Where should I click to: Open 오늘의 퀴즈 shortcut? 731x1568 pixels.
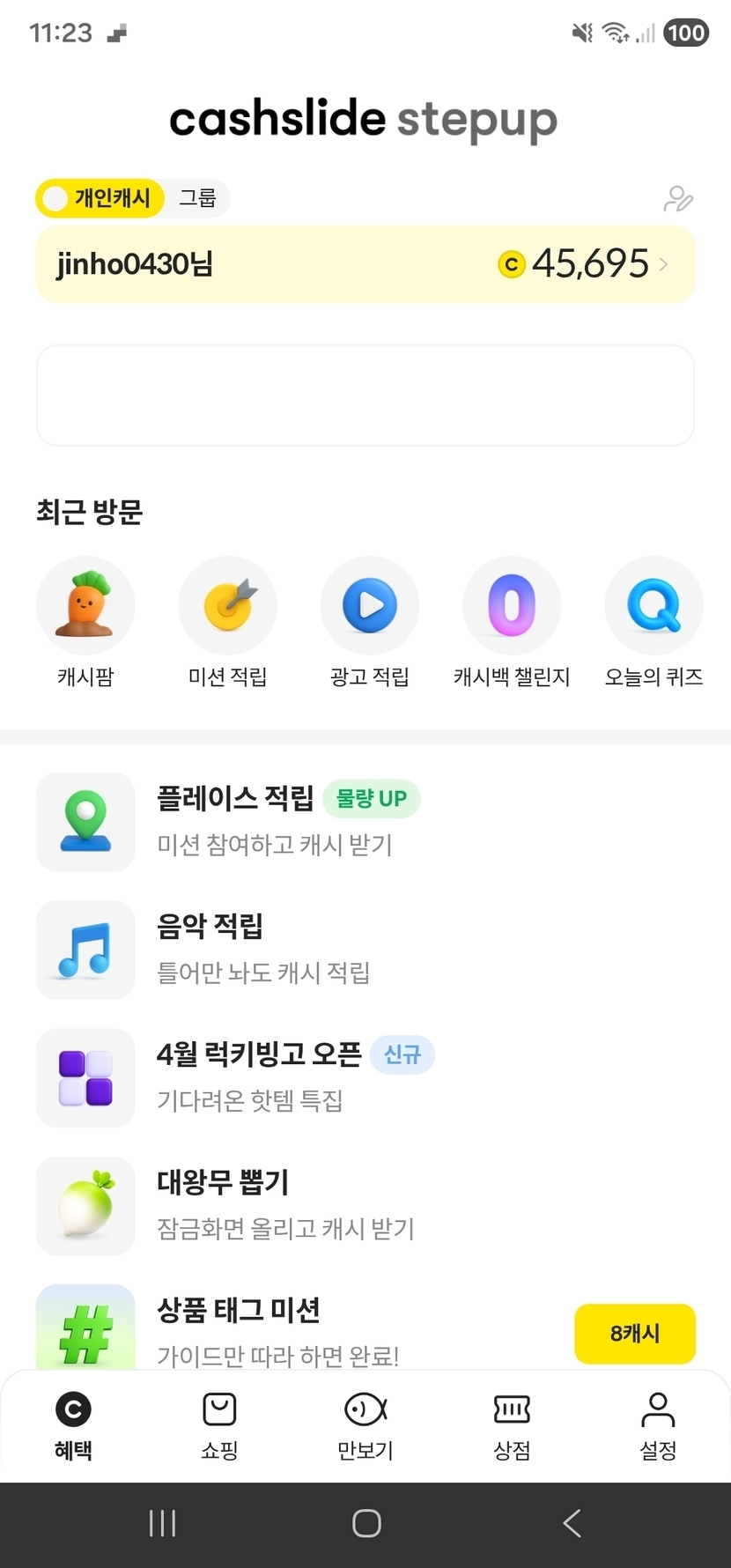click(x=653, y=606)
